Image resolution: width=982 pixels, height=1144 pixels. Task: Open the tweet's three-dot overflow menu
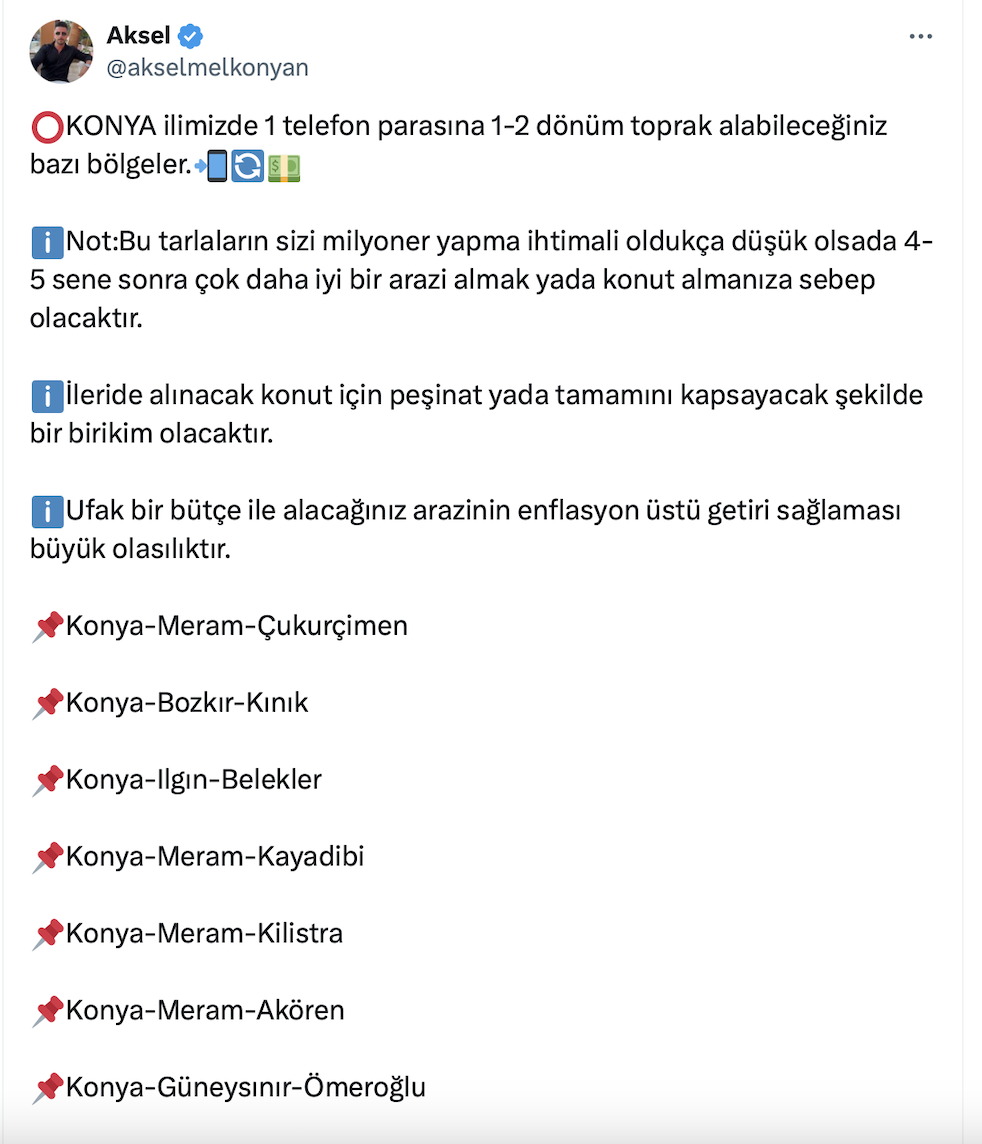coord(920,37)
